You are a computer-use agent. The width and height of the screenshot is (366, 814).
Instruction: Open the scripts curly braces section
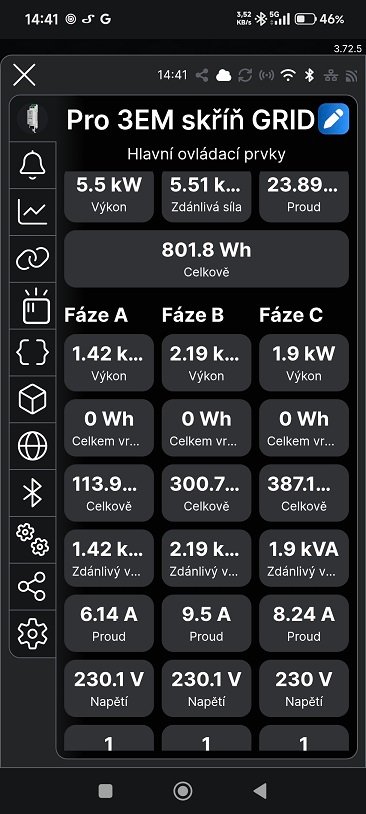[33, 352]
